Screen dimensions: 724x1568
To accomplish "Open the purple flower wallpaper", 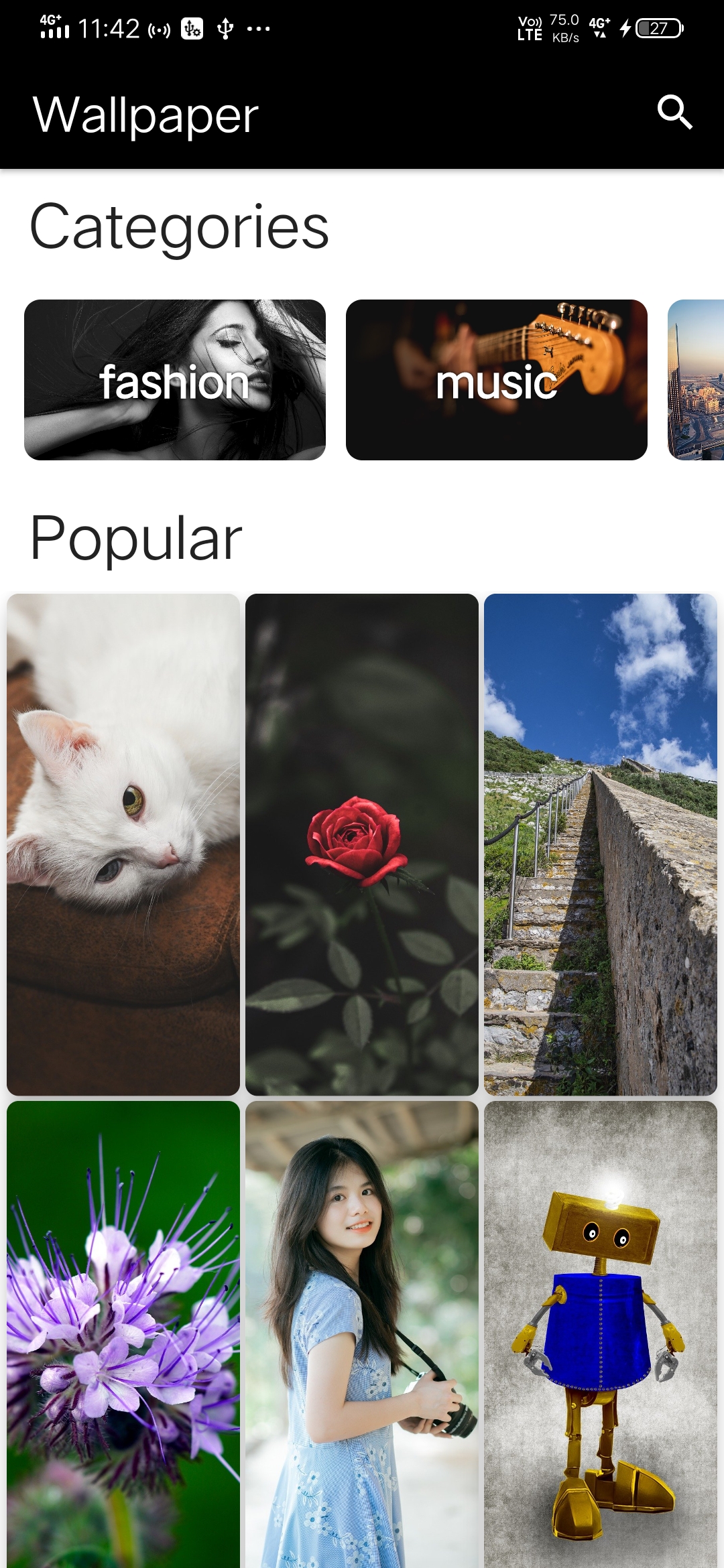I will 123,1333.
